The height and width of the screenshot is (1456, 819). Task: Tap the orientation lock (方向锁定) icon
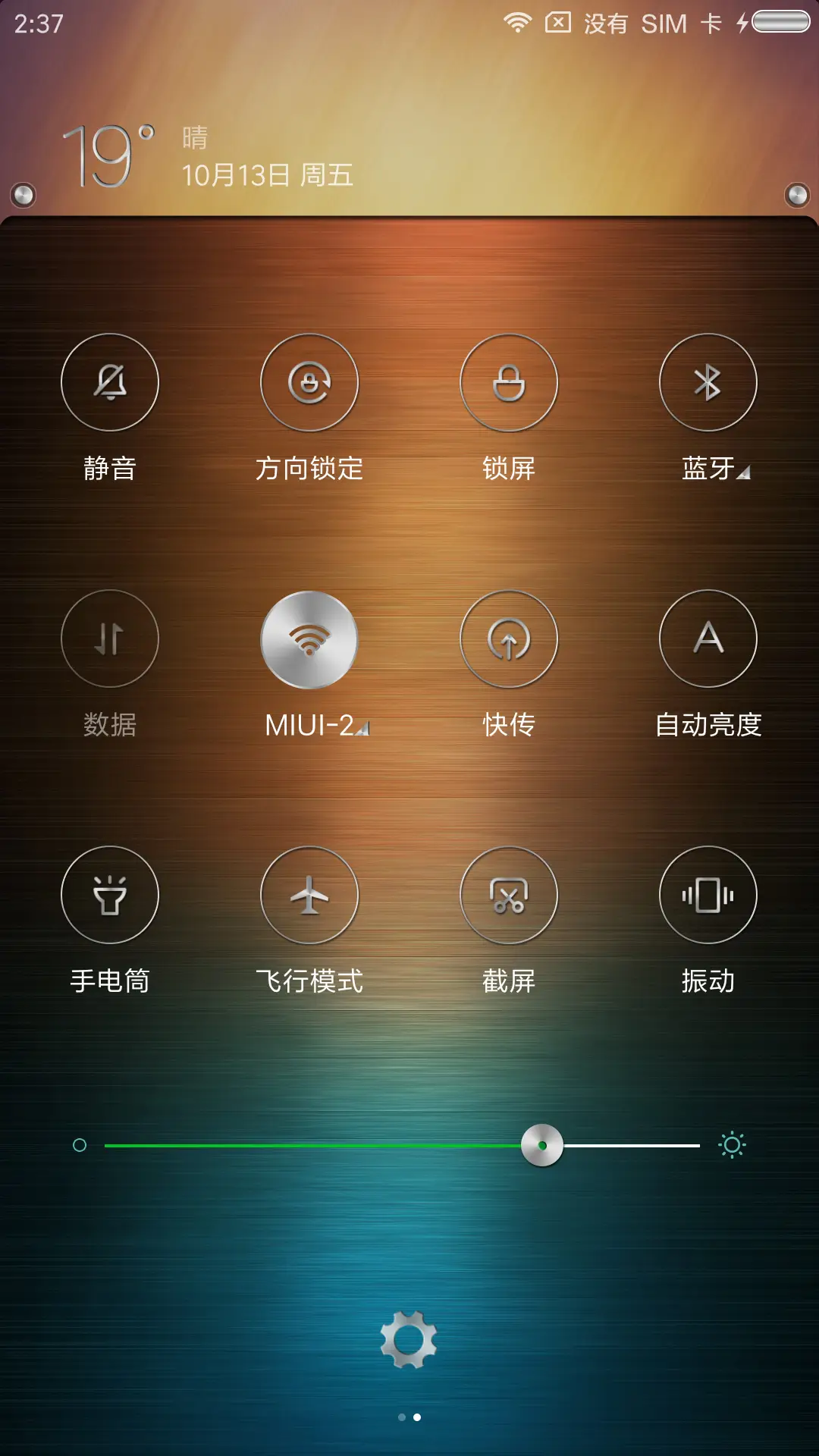pyautogui.click(x=309, y=382)
